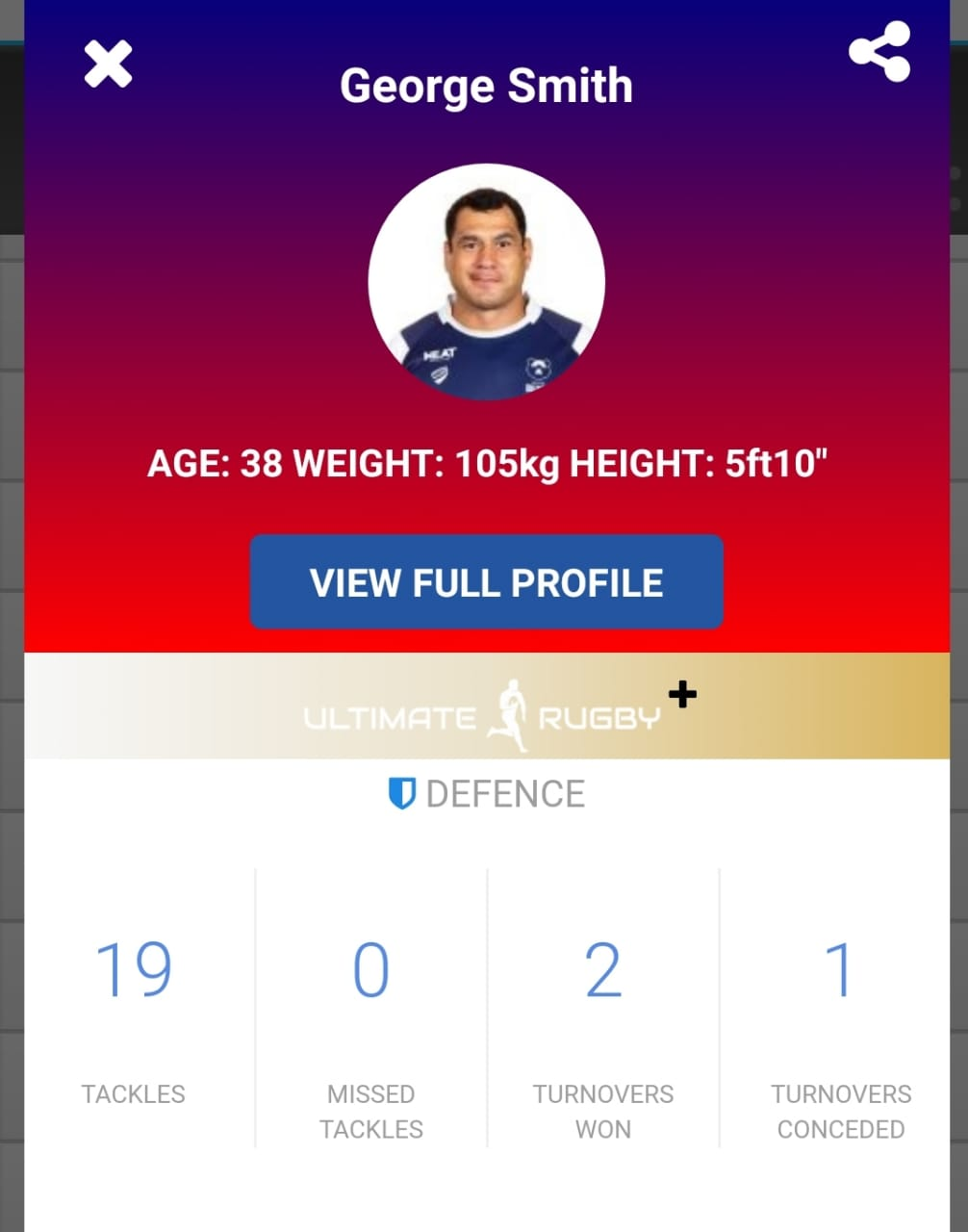Share George Smith's player stats
Image resolution: width=968 pixels, height=1232 pixels.
coord(879,52)
